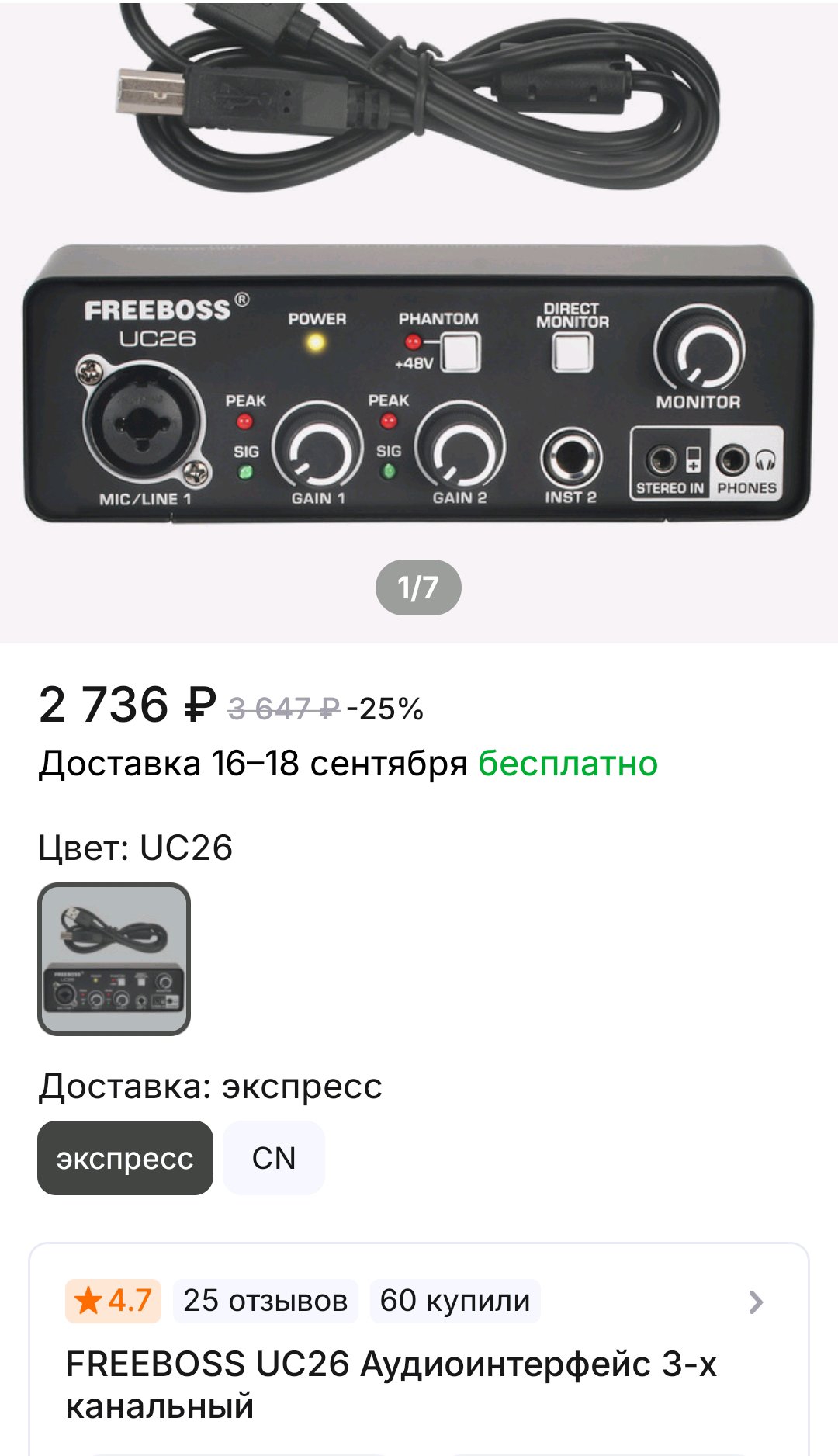This screenshot has width=838, height=1456.
Task: Open the main product photo gallery
Action: tap(419, 310)
